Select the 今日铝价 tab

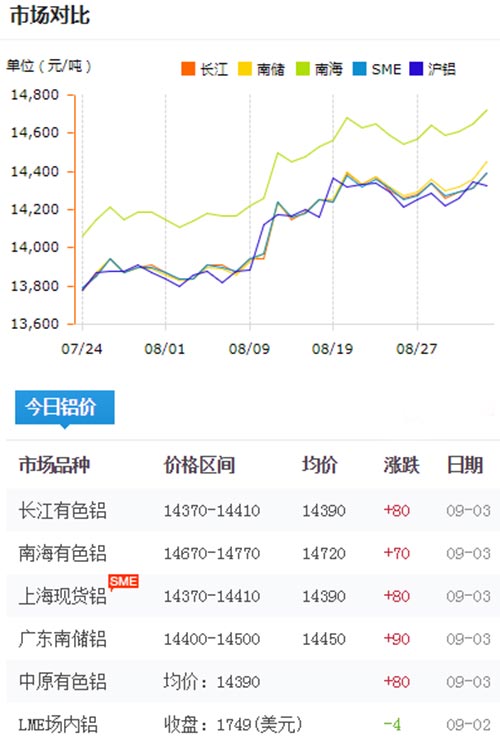(65, 407)
